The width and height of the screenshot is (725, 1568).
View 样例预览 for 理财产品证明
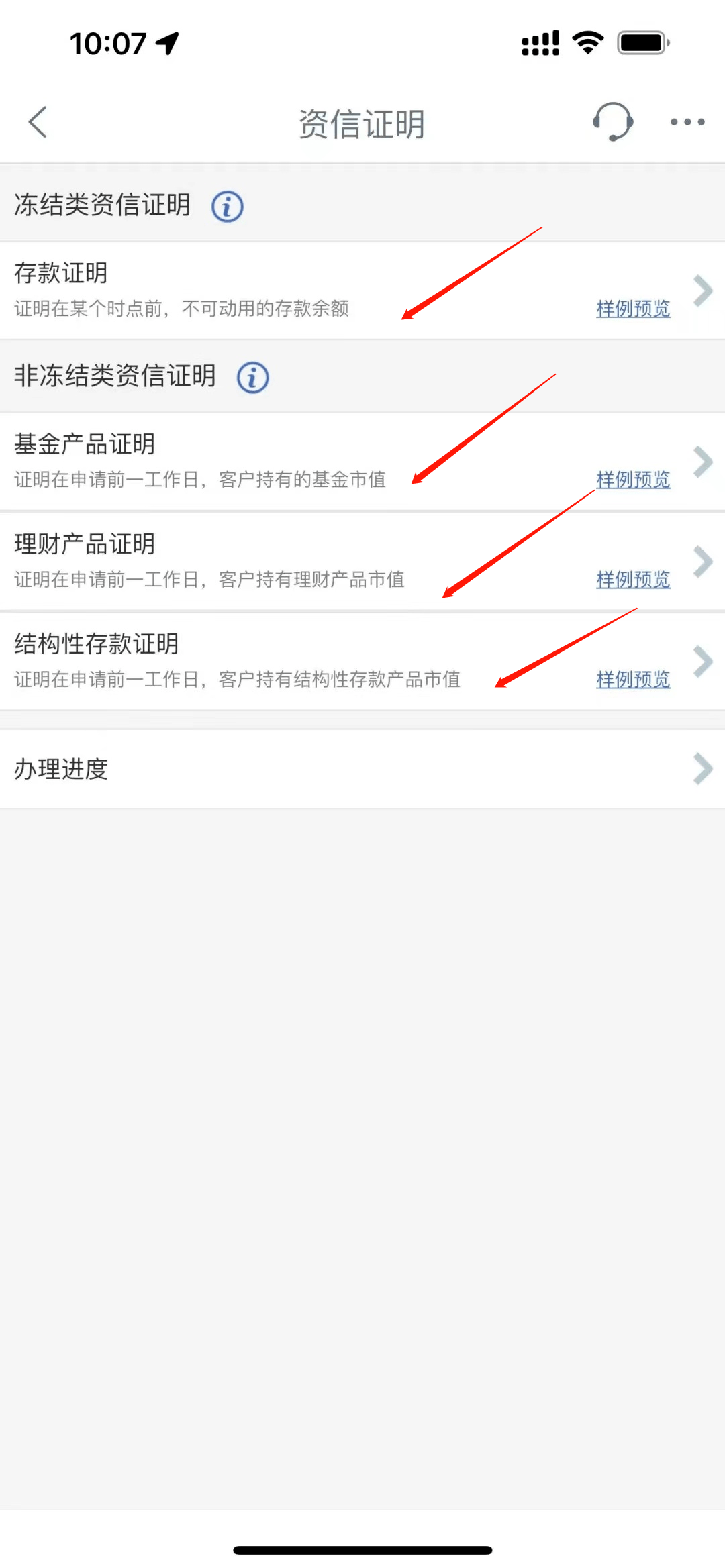pos(633,580)
